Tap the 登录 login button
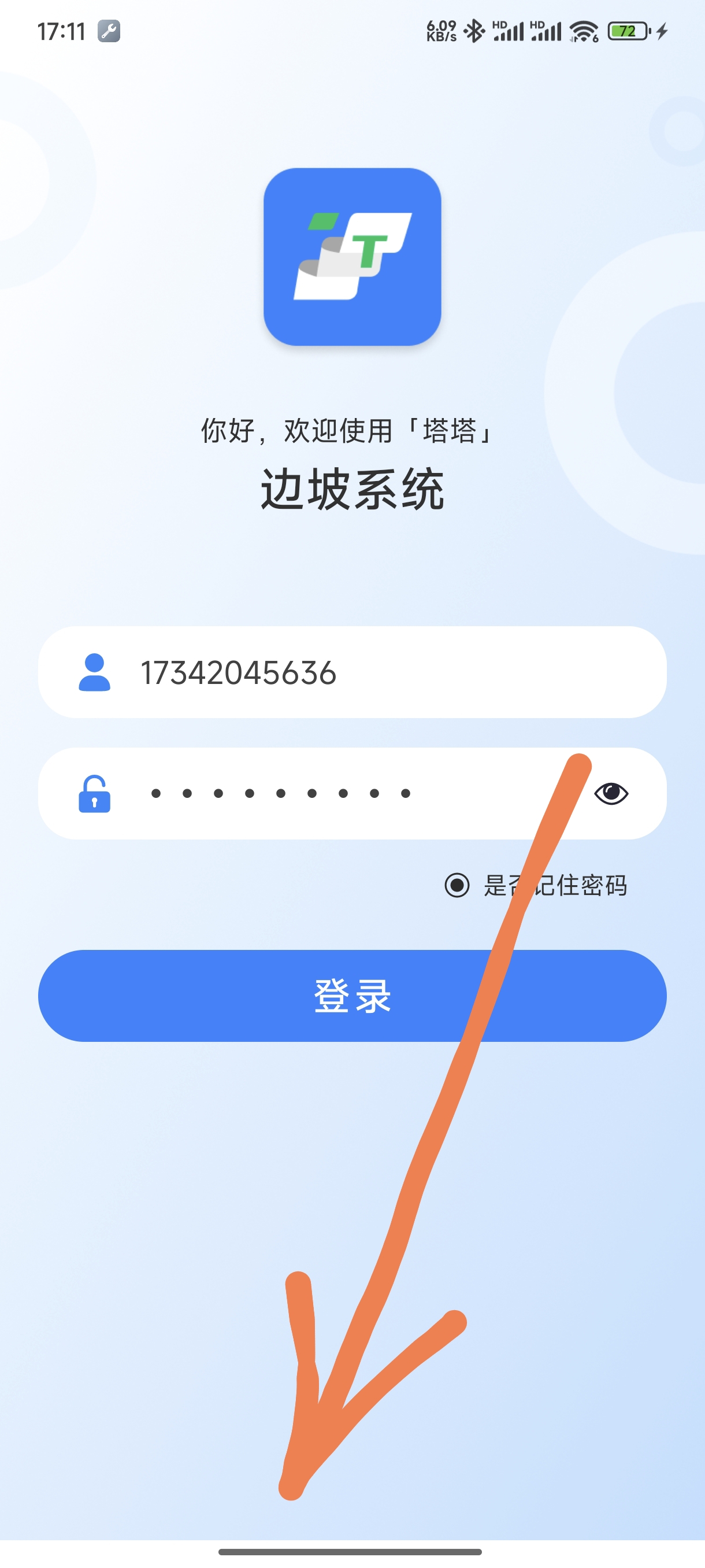The width and height of the screenshot is (705, 1568). click(351, 996)
